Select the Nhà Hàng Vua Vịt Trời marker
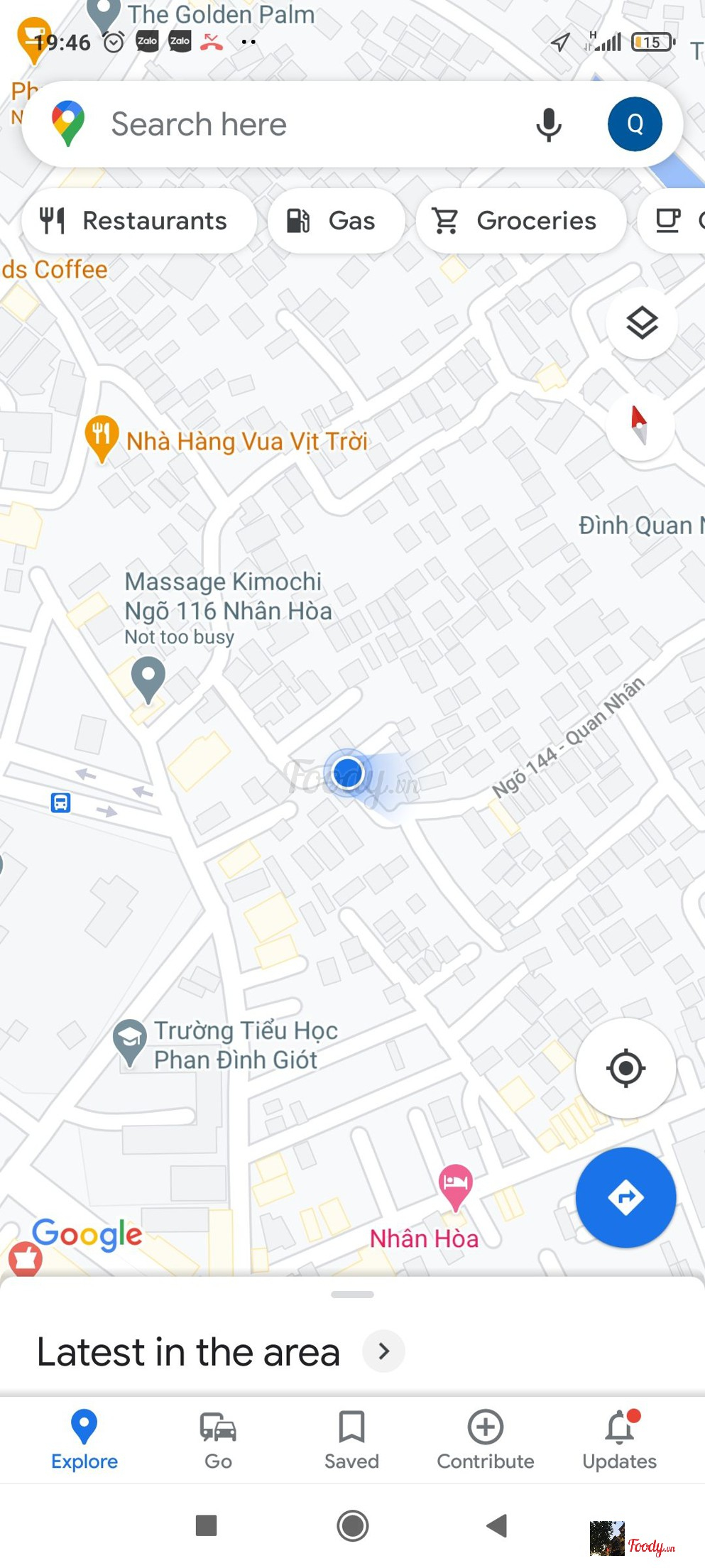The width and height of the screenshot is (705, 1568). pyautogui.click(x=102, y=437)
